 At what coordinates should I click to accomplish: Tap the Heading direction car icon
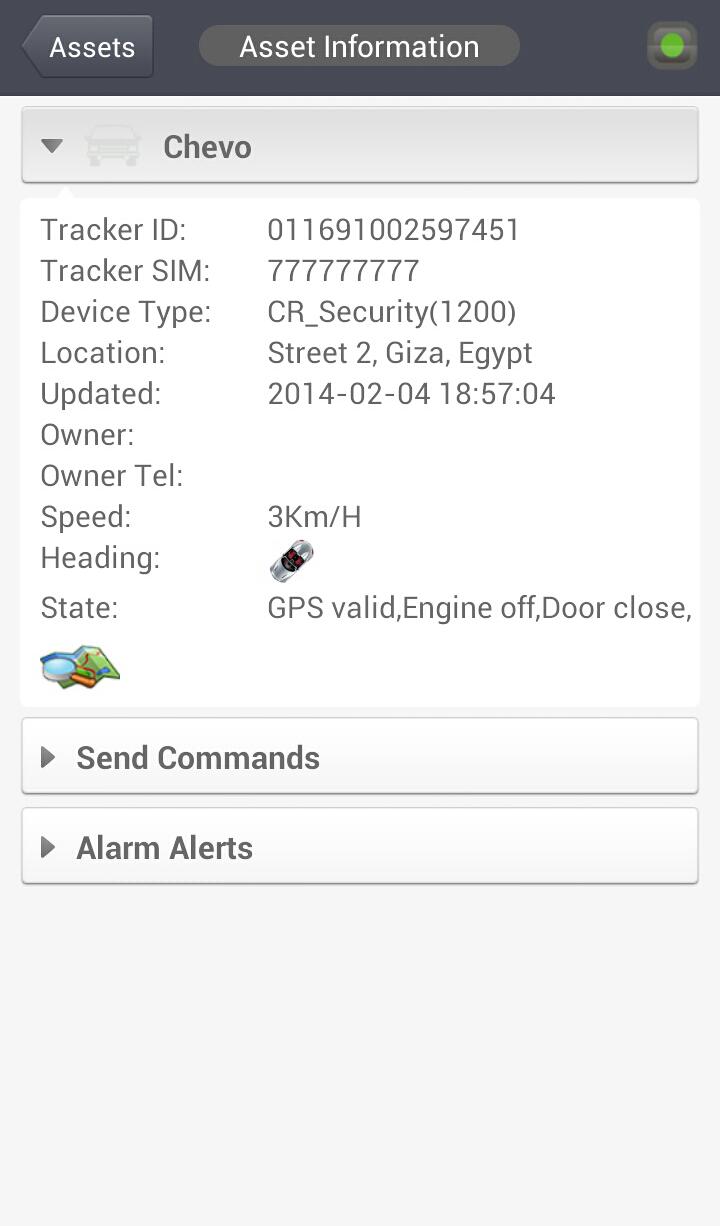click(290, 559)
